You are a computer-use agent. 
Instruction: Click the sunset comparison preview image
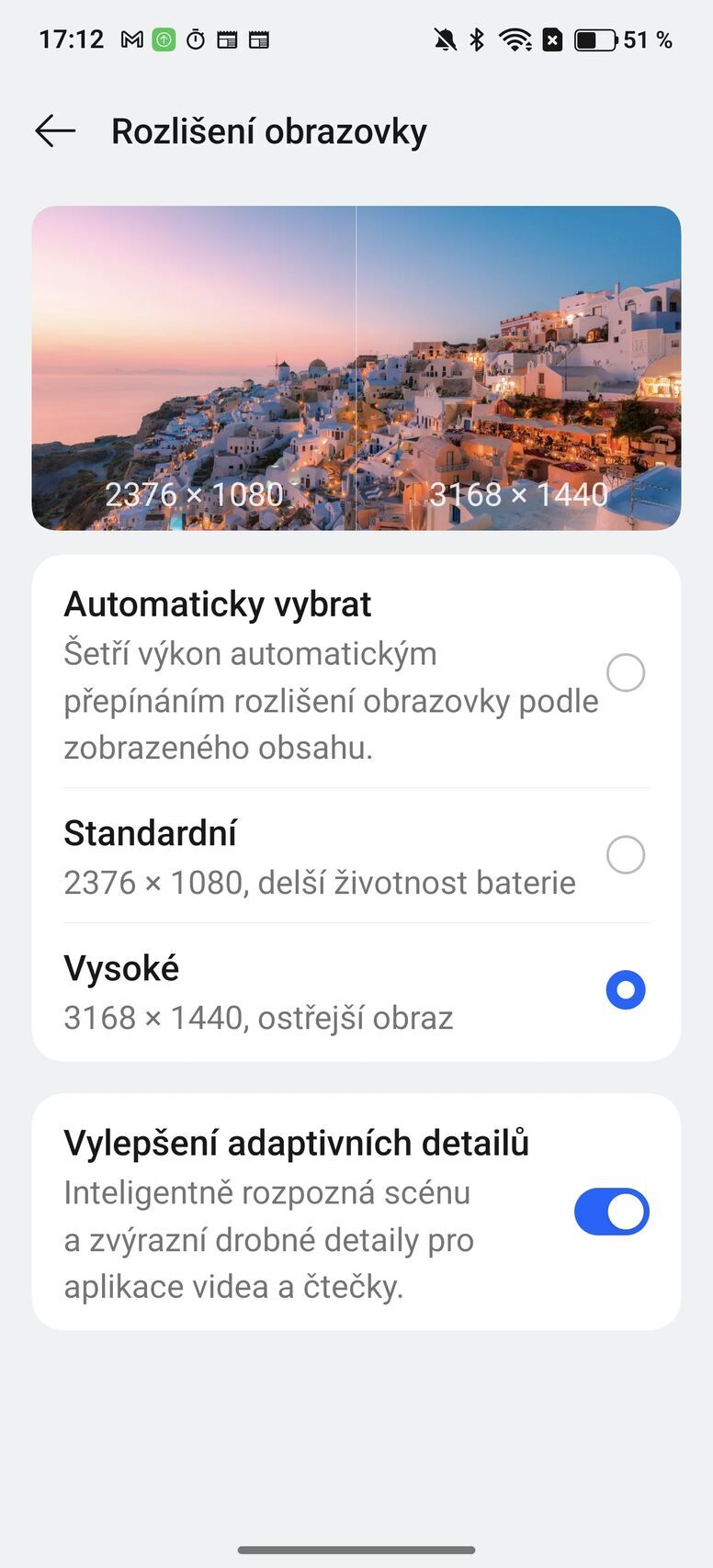tap(356, 367)
